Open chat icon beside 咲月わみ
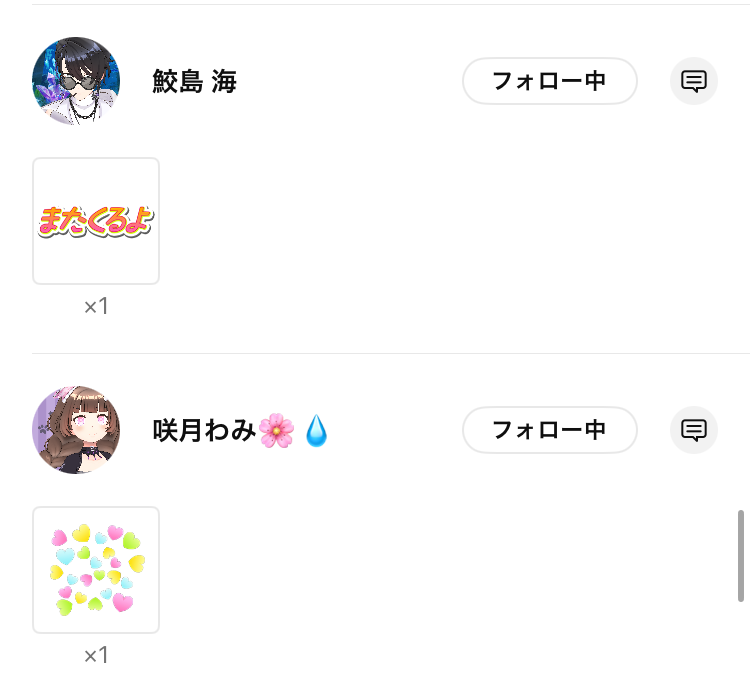750x698 pixels. [x=694, y=430]
